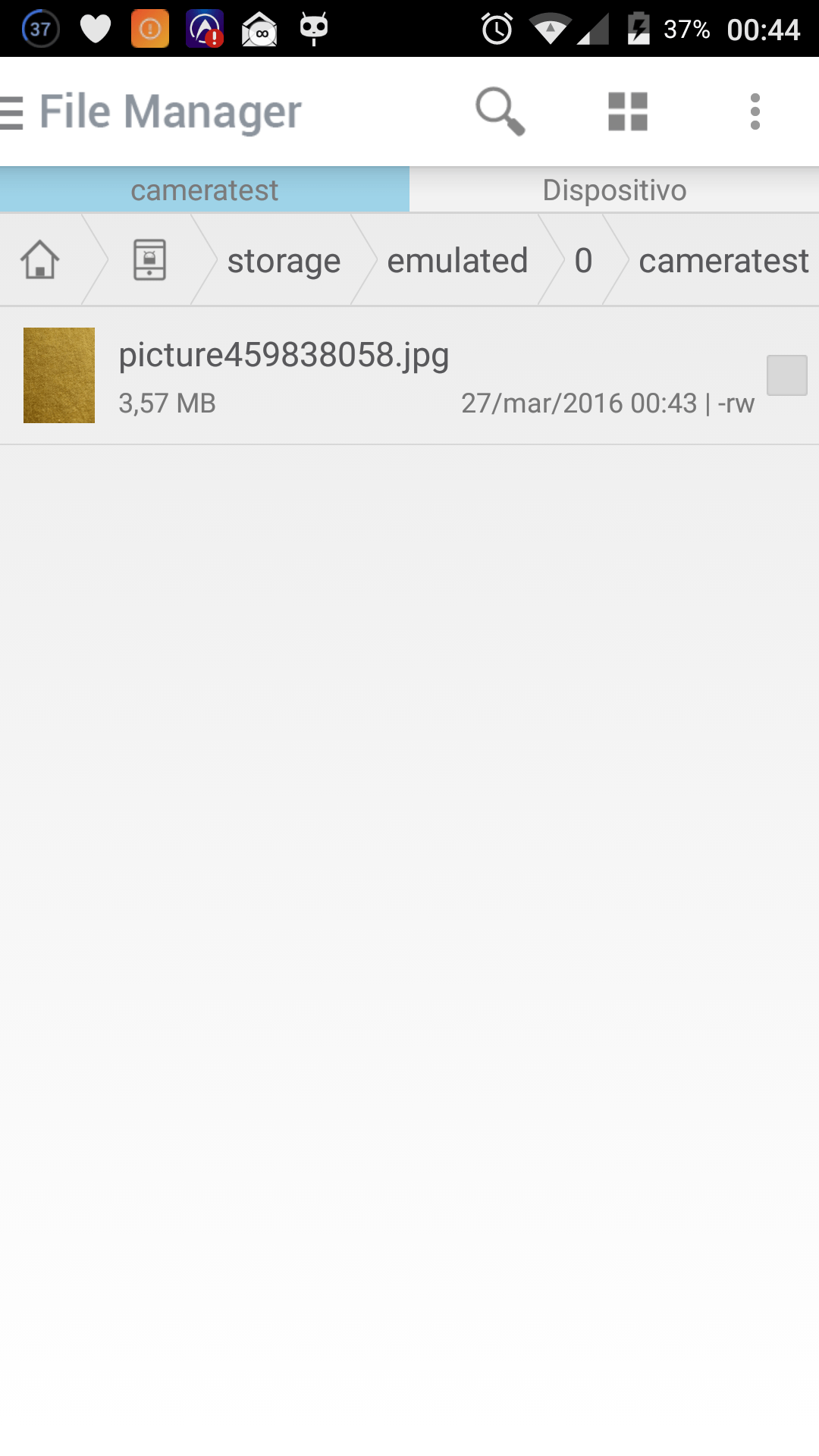Viewport: 819px width, 1456px height.
Task: Navigate to the emulated breadcrumb folder
Action: coord(458,259)
